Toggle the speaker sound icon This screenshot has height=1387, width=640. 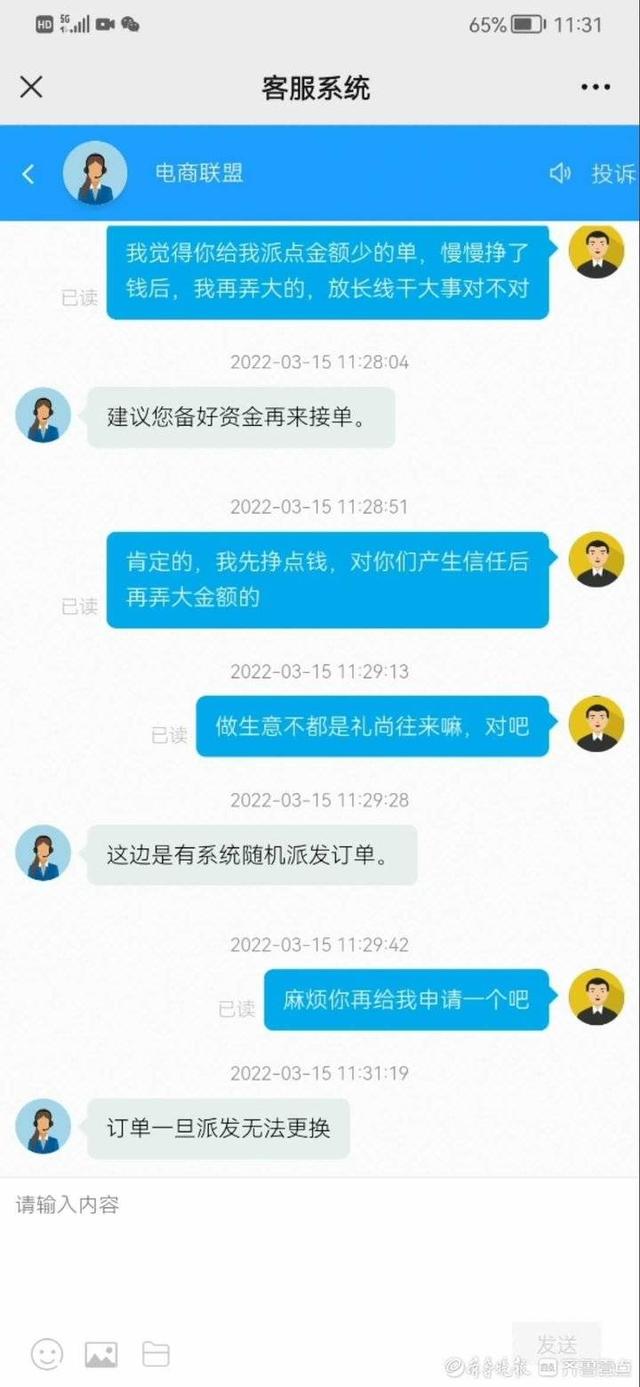(x=559, y=174)
